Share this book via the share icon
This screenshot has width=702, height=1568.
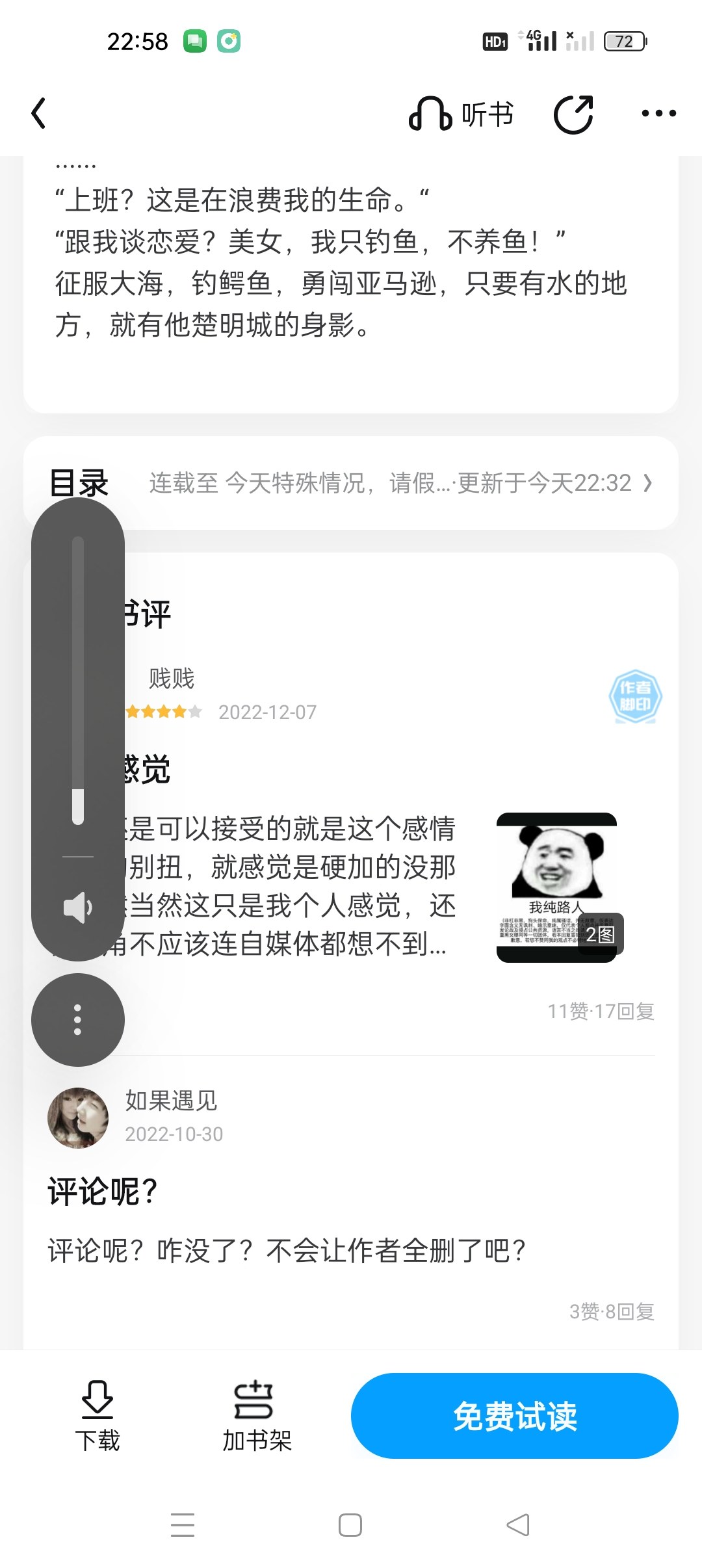click(573, 114)
